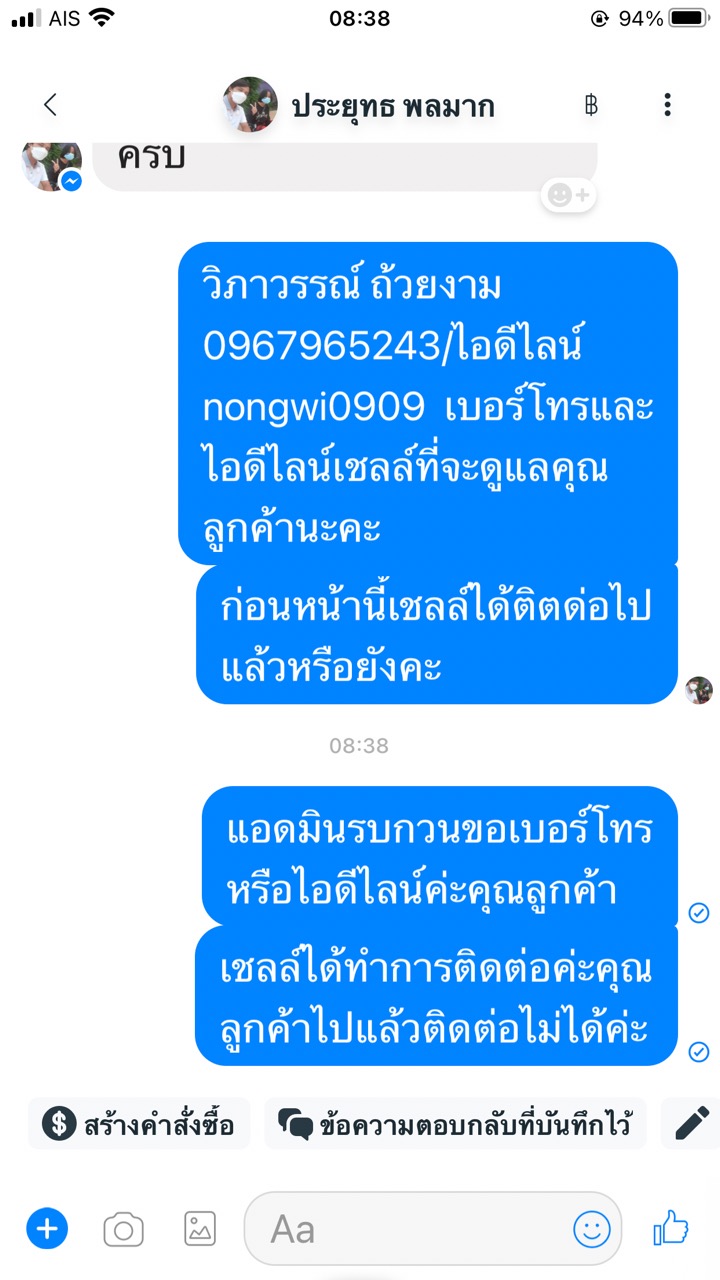Viewport: 720px width, 1280px height.
Task: Open the three-dot overflow menu
Action: (x=667, y=105)
